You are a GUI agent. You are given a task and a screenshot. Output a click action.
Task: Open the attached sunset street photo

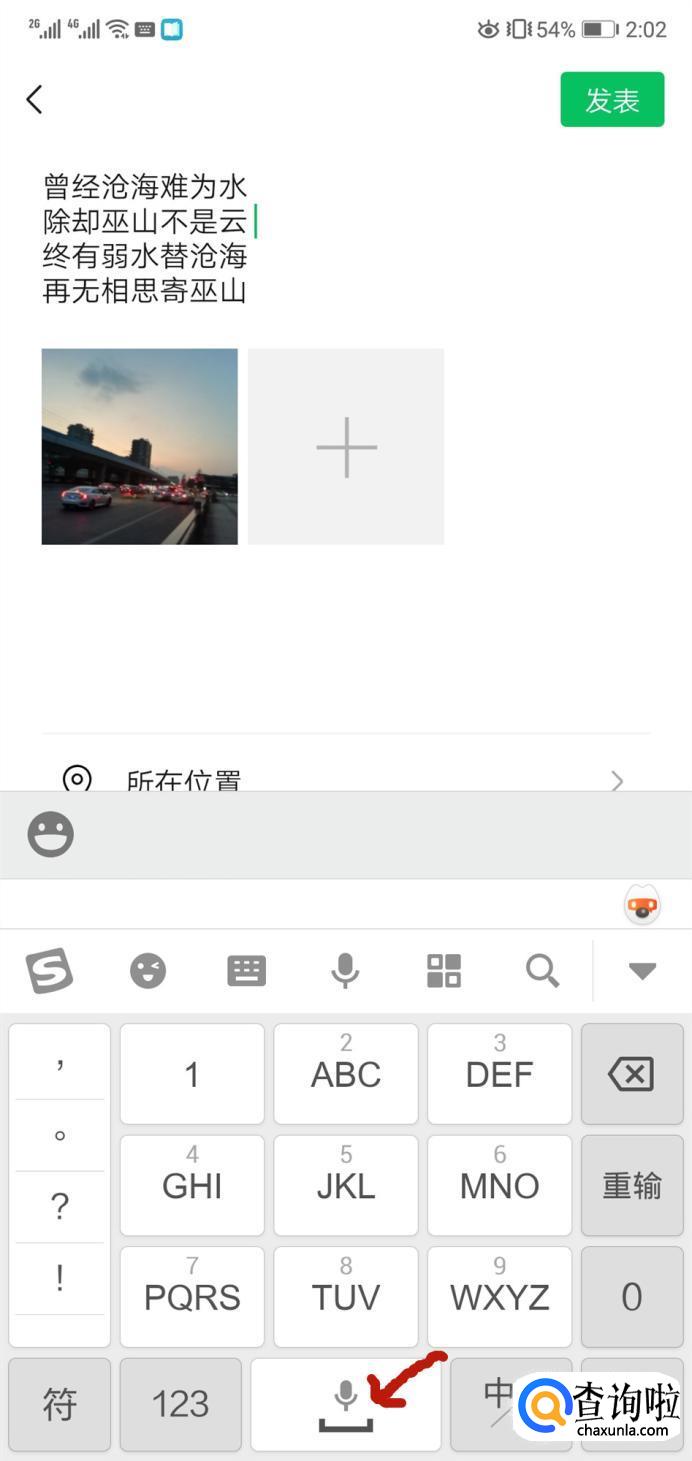pyautogui.click(x=140, y=446)
